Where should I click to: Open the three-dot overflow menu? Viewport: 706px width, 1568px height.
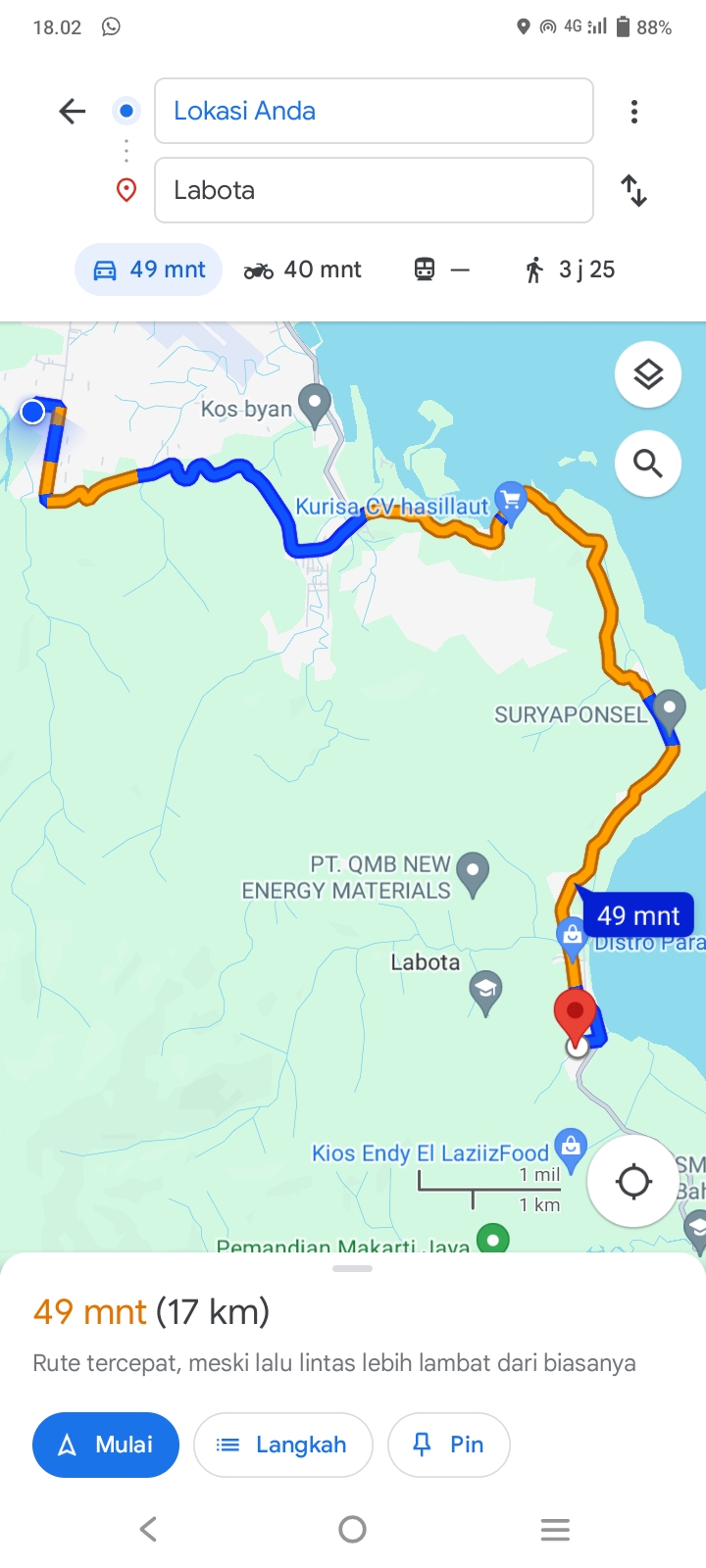pyautogui.click(x=634, y=112)
